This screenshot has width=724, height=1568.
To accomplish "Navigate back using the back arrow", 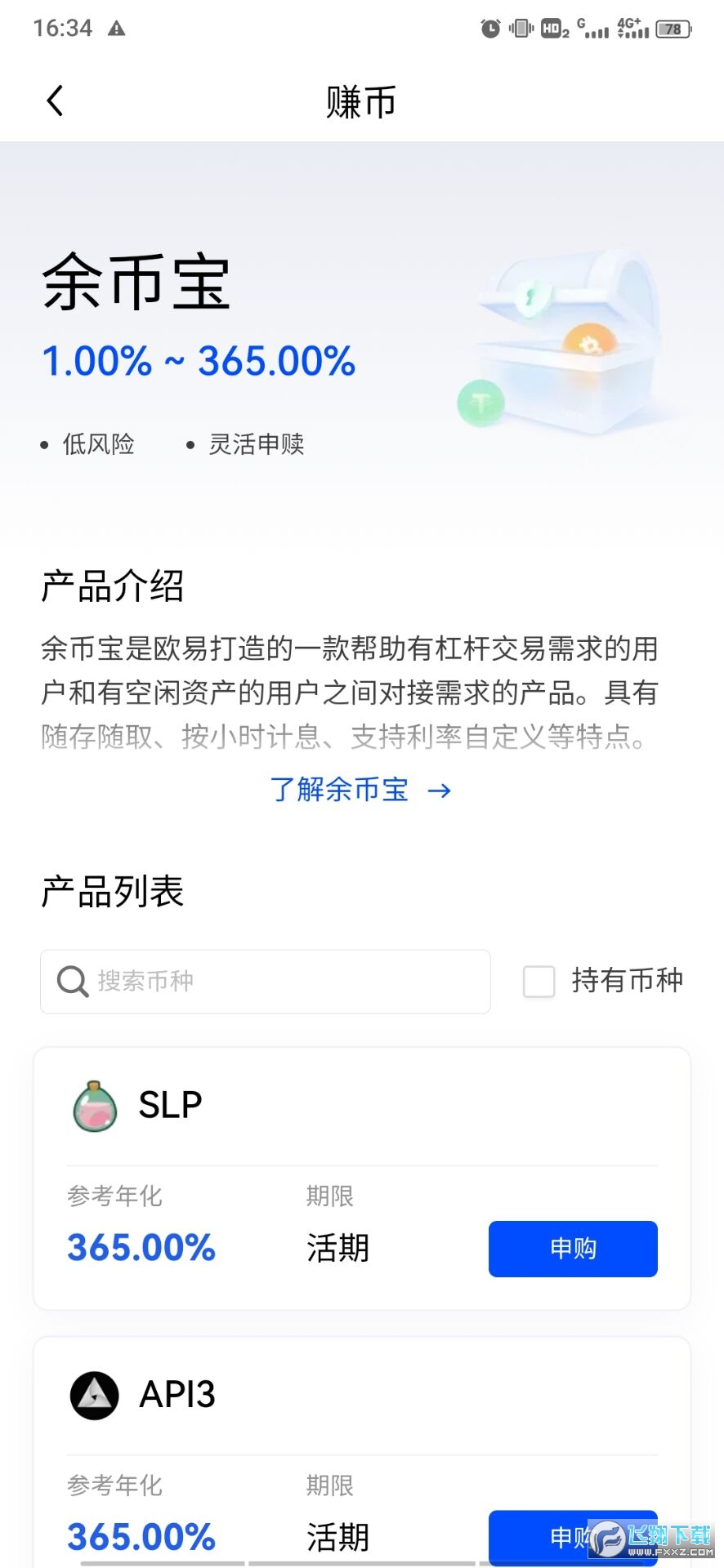I will (x=54, y=100).
